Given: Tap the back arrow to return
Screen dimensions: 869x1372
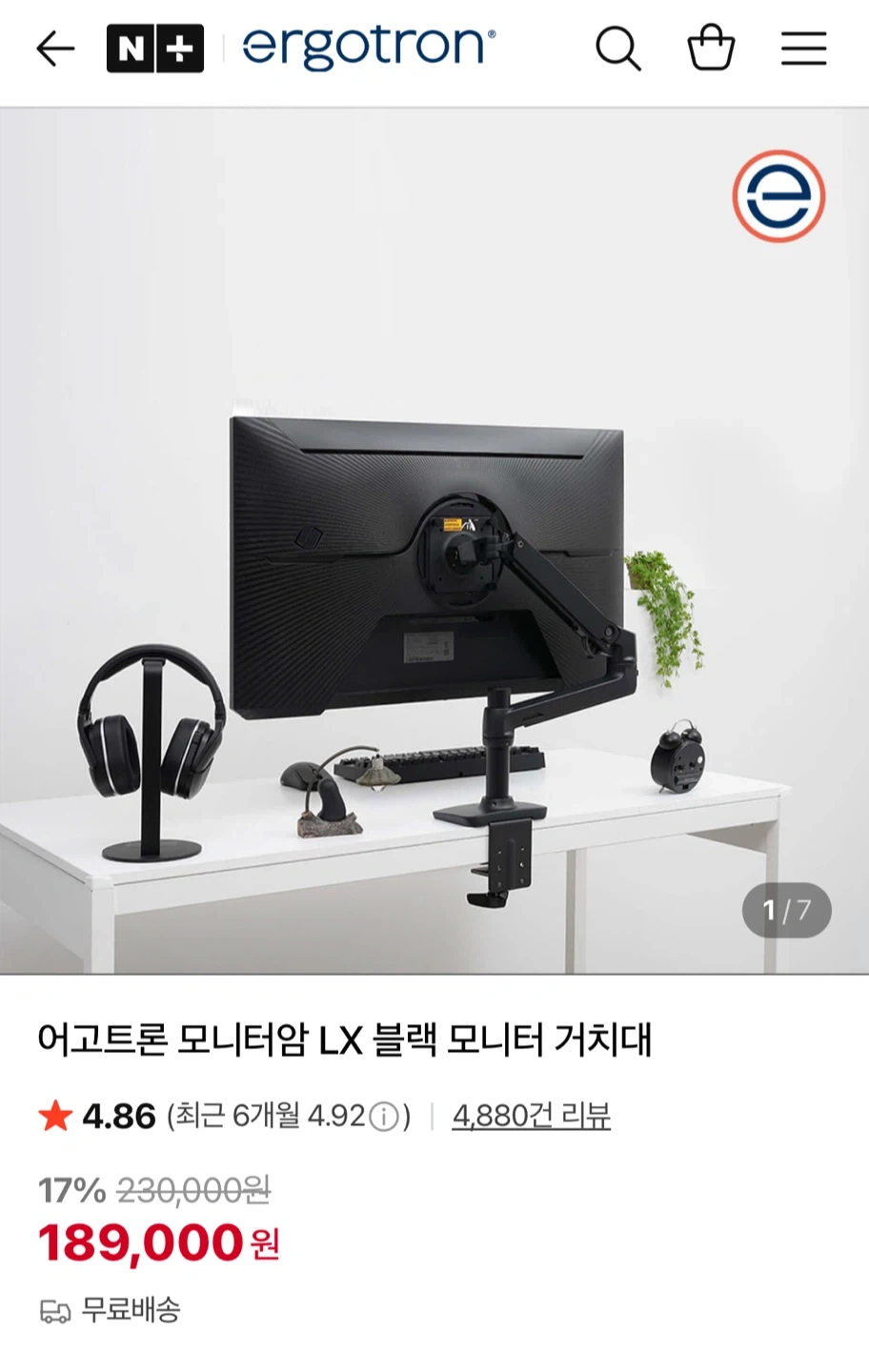Looking at the screenshot, I should pos(54,49).
